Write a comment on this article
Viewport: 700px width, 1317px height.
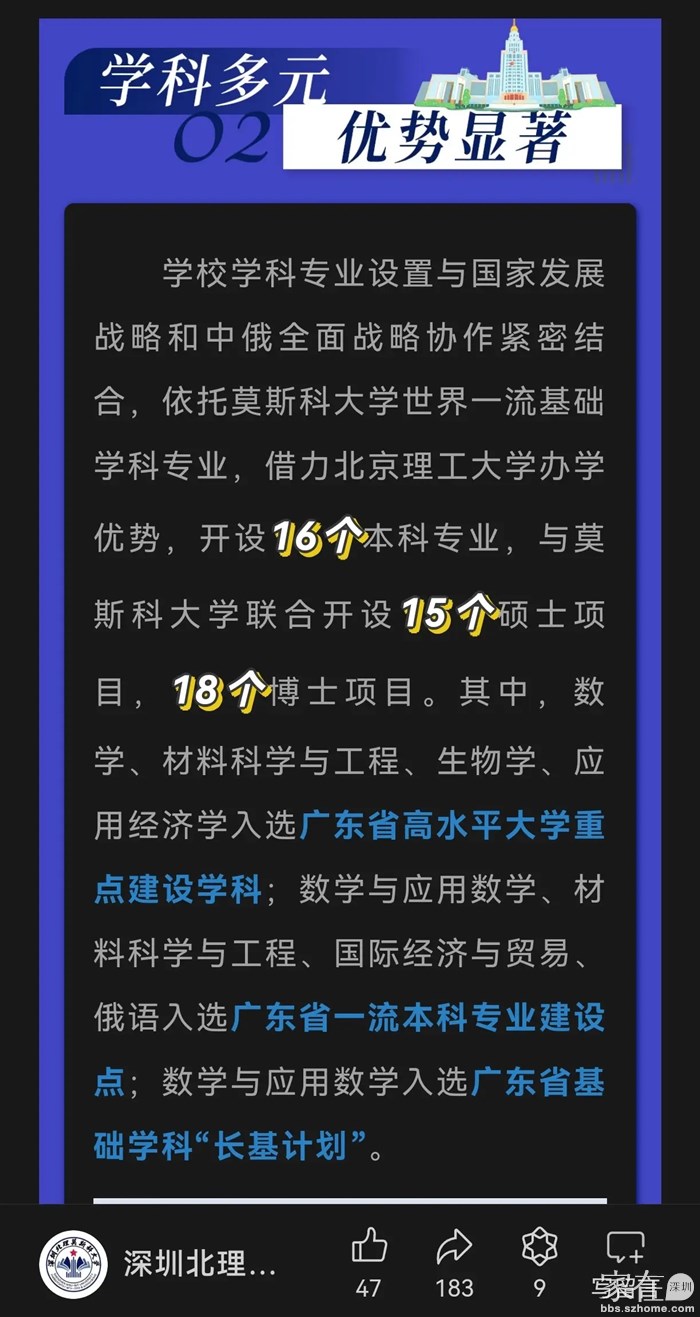pyautogui.click(x=626, y=1250)
